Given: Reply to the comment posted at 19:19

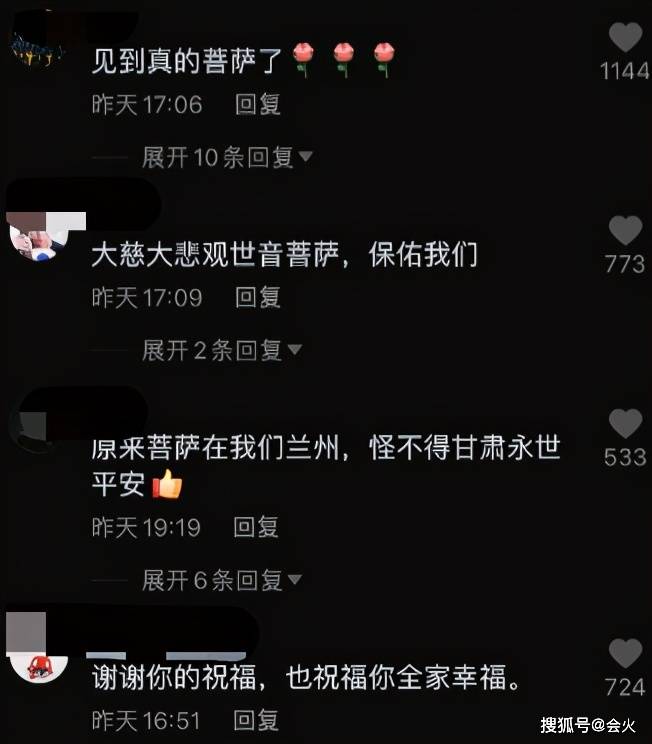Looking at the screenshot, I should (258, 527).
